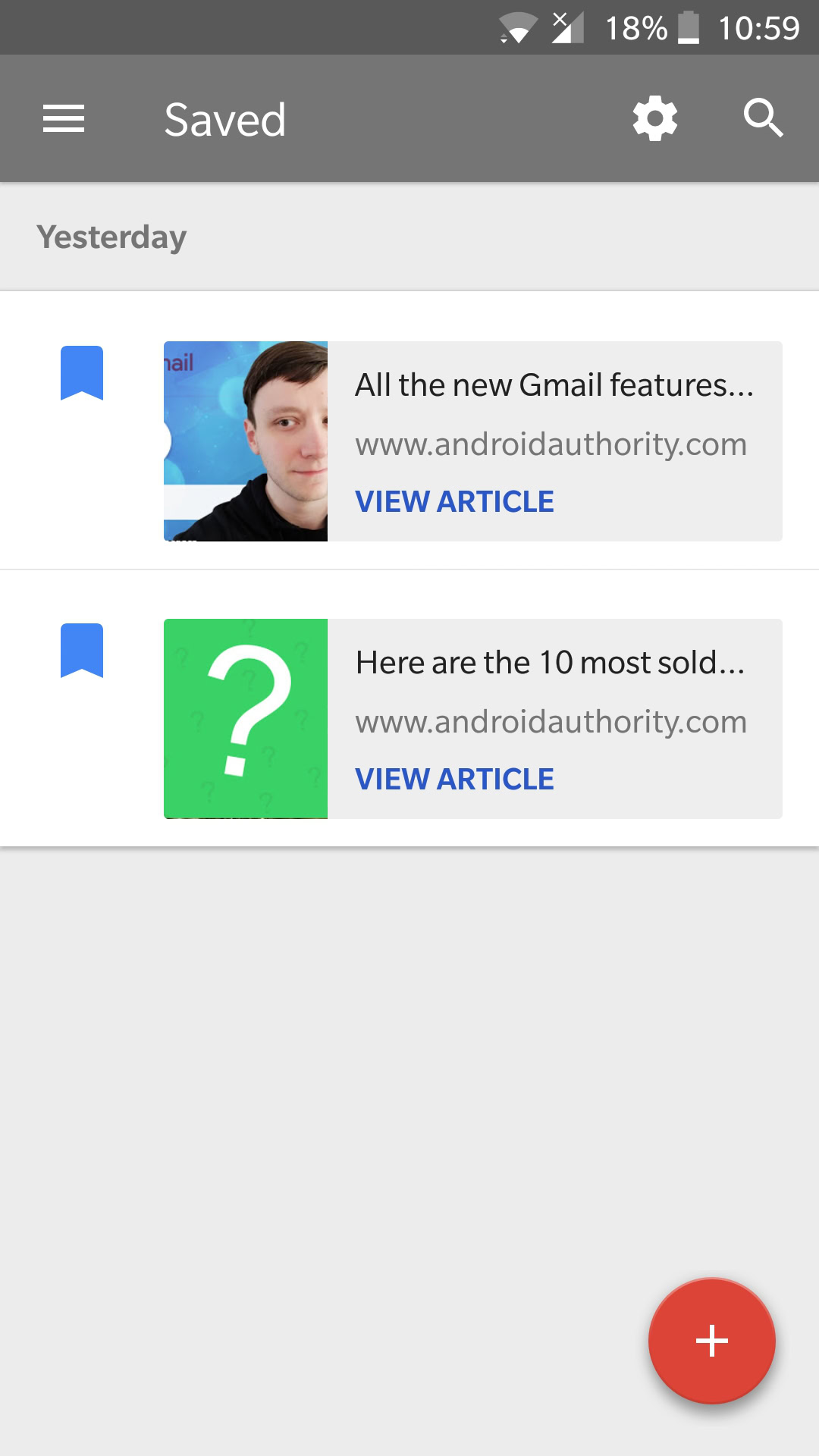Open the hamburger navigation menu
The image size is (819, 1456).
[64, 119]
